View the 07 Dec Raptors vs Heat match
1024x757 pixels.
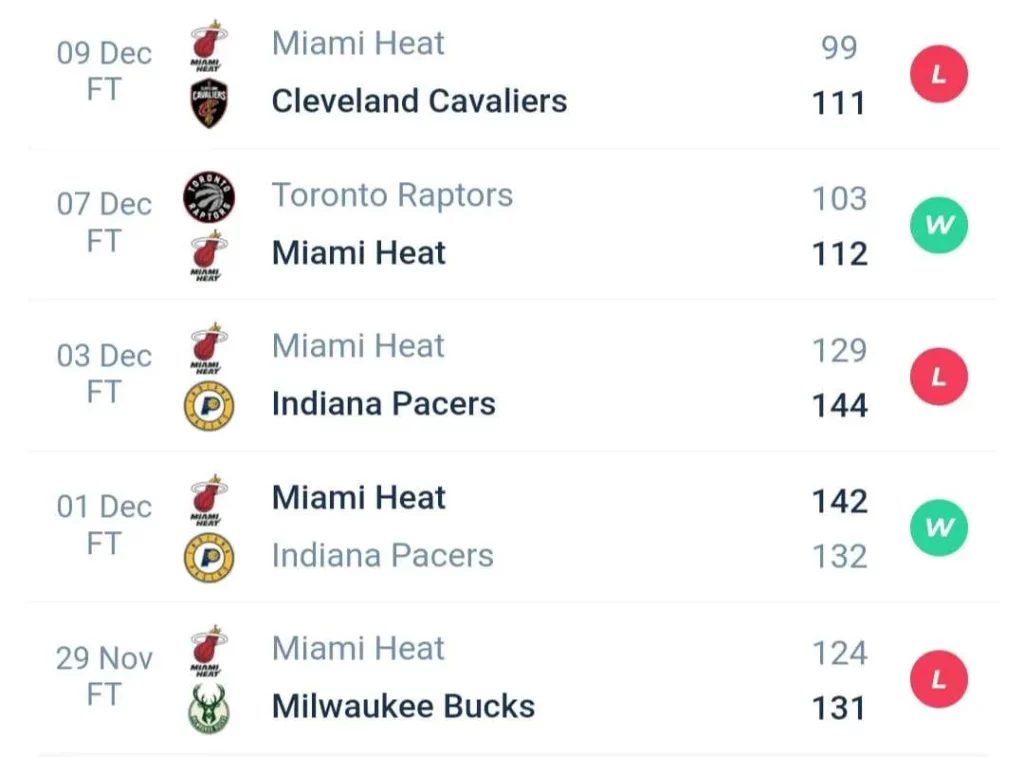point(512,225)
